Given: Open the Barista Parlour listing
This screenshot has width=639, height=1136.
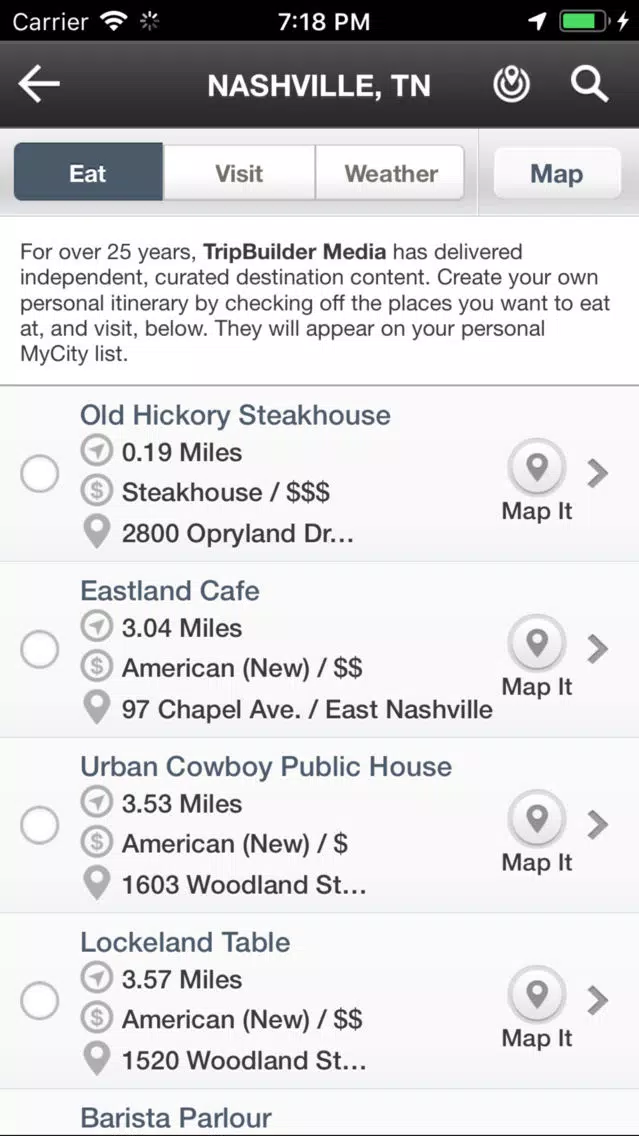Looking at the screenshot, I should coord(176,1117).
